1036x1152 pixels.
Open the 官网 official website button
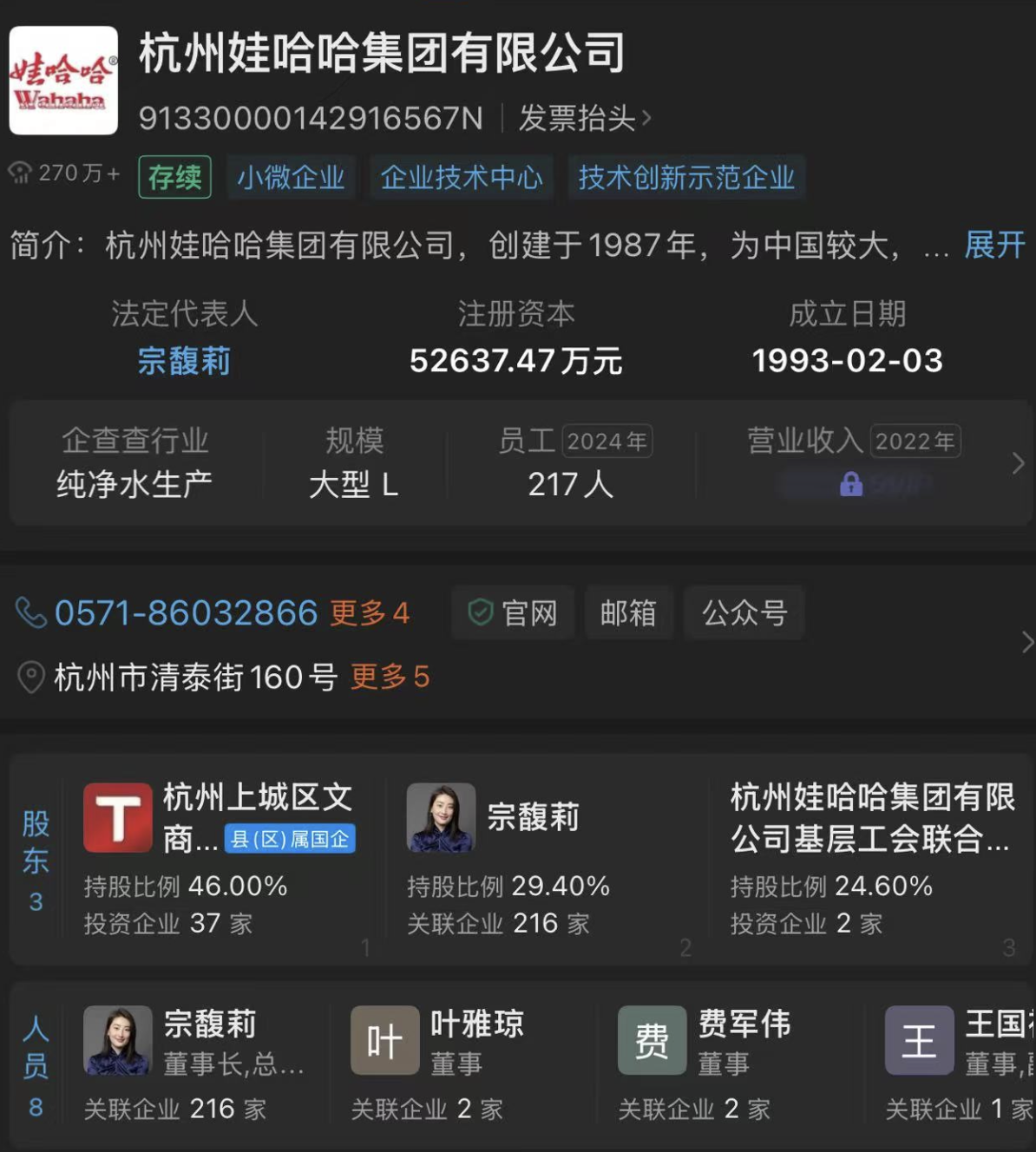(513, 613)
